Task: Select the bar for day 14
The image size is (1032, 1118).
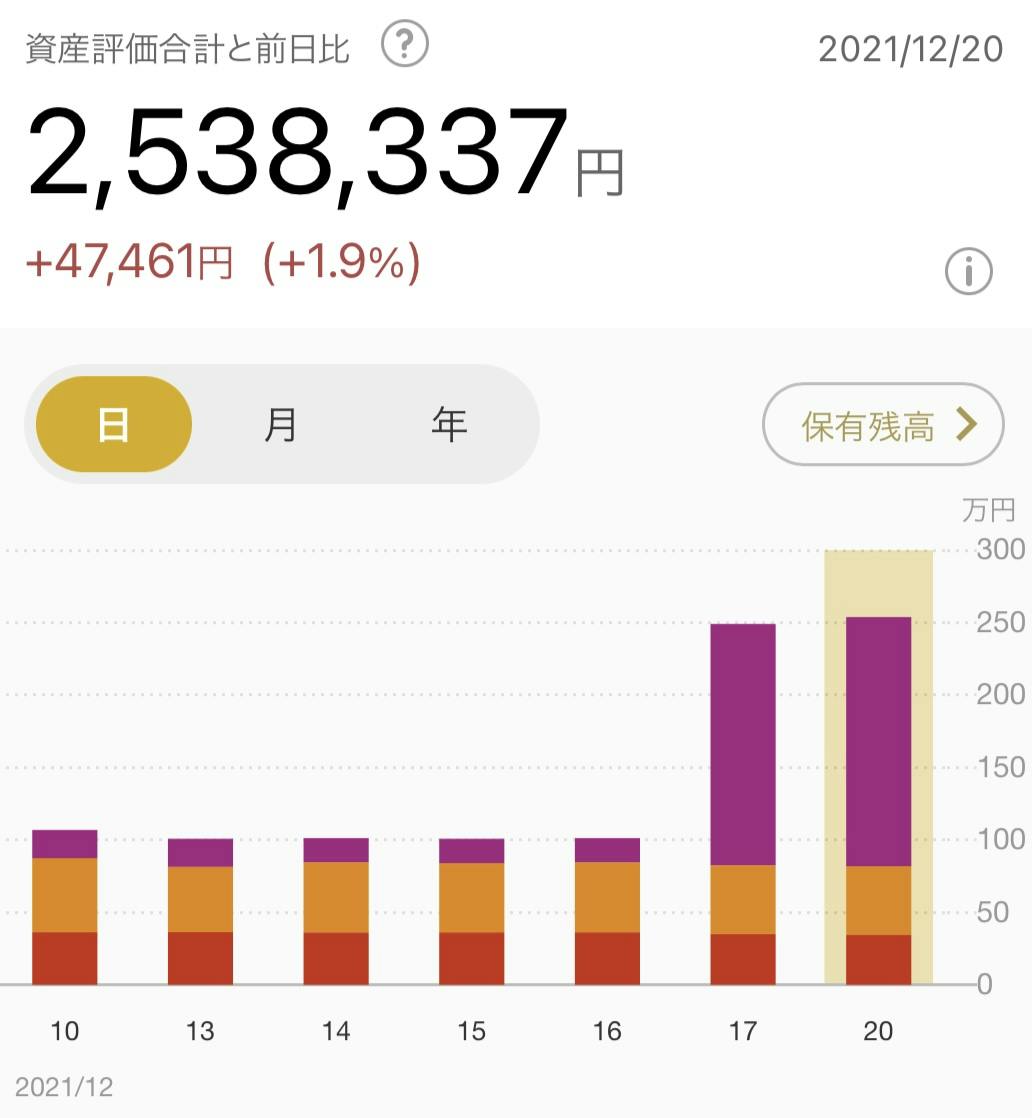Action: pos(336,911)
